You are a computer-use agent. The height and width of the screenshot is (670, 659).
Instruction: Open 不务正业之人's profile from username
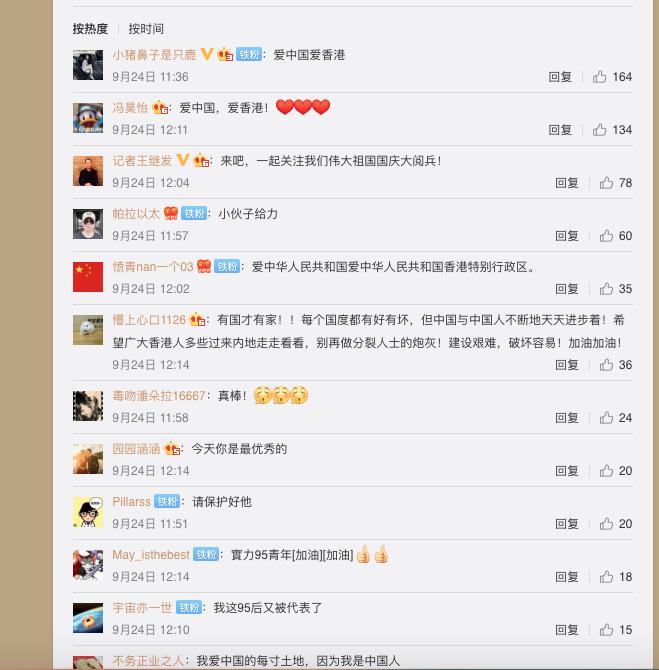coord(149,661)
